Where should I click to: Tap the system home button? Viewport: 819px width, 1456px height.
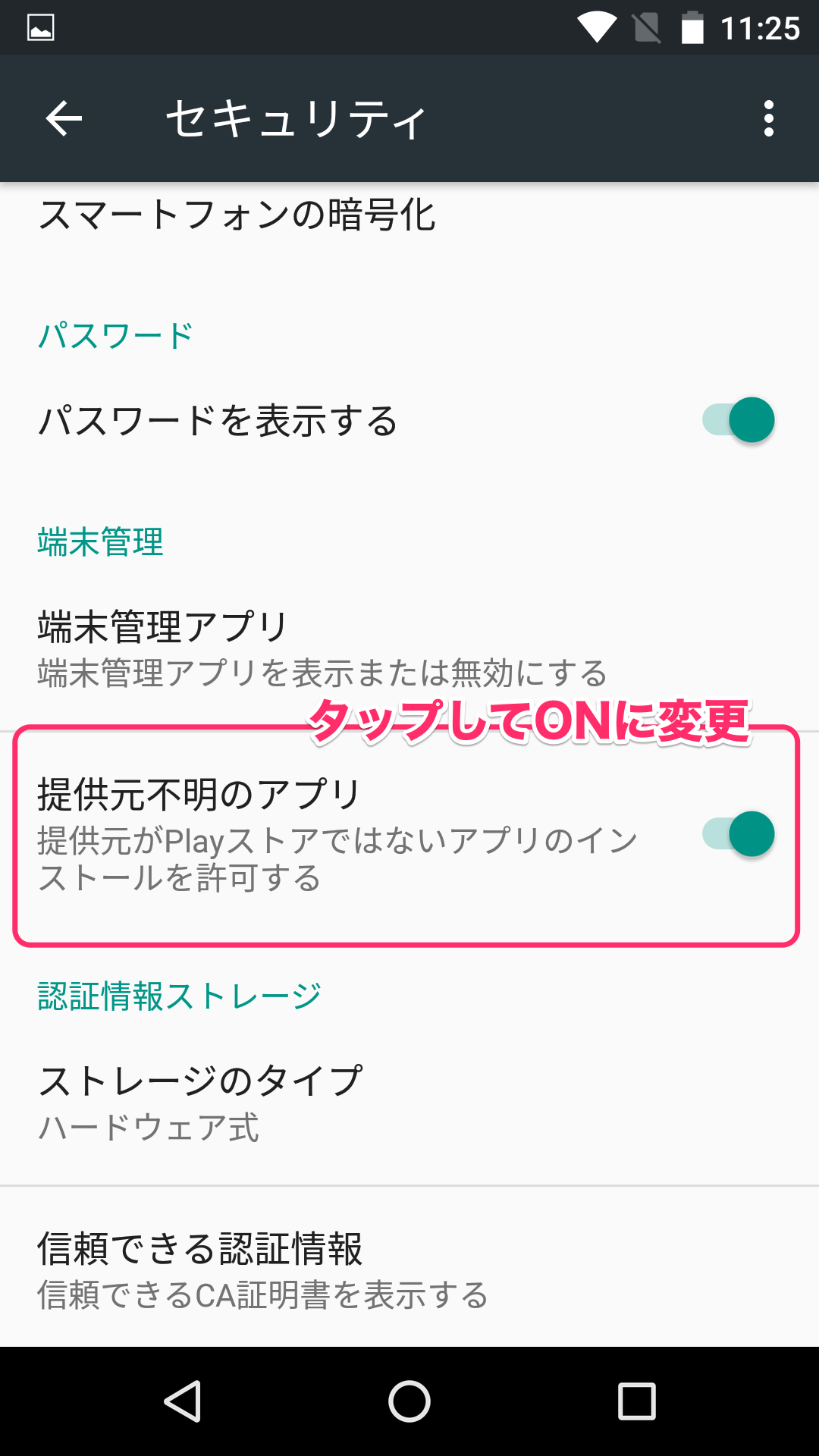[409, 1401]
